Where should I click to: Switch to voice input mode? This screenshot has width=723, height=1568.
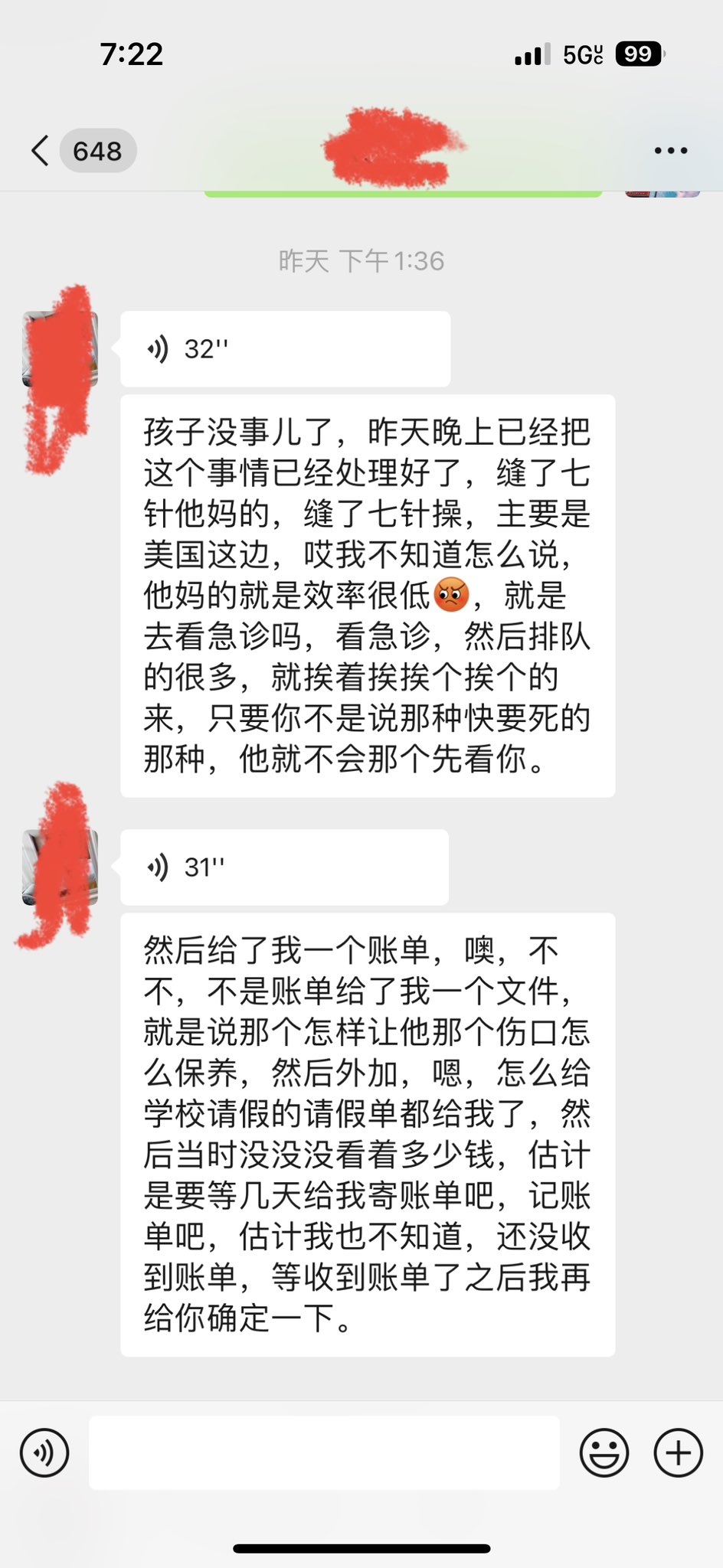(44, 1452)
